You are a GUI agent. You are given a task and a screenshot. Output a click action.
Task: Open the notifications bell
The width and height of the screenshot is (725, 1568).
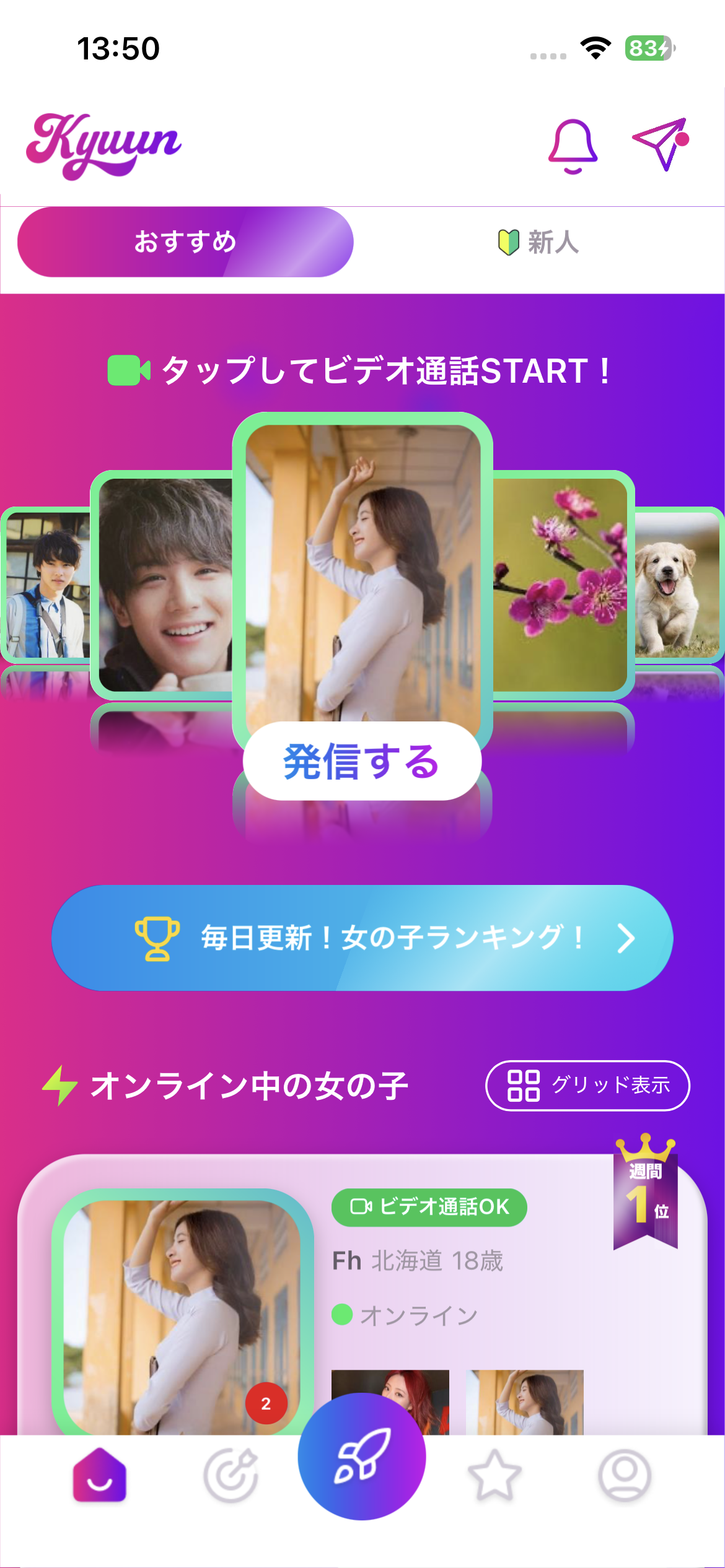click(573, 146)
